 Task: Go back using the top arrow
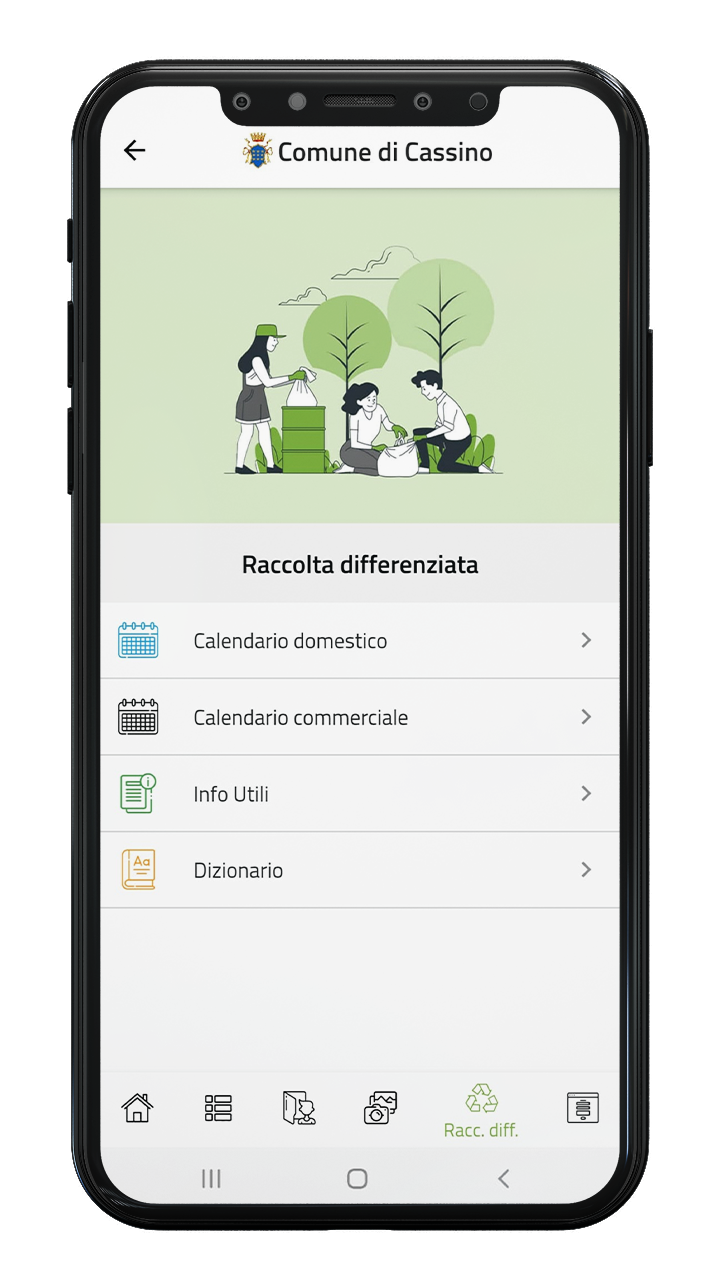(x=134, y=150)
